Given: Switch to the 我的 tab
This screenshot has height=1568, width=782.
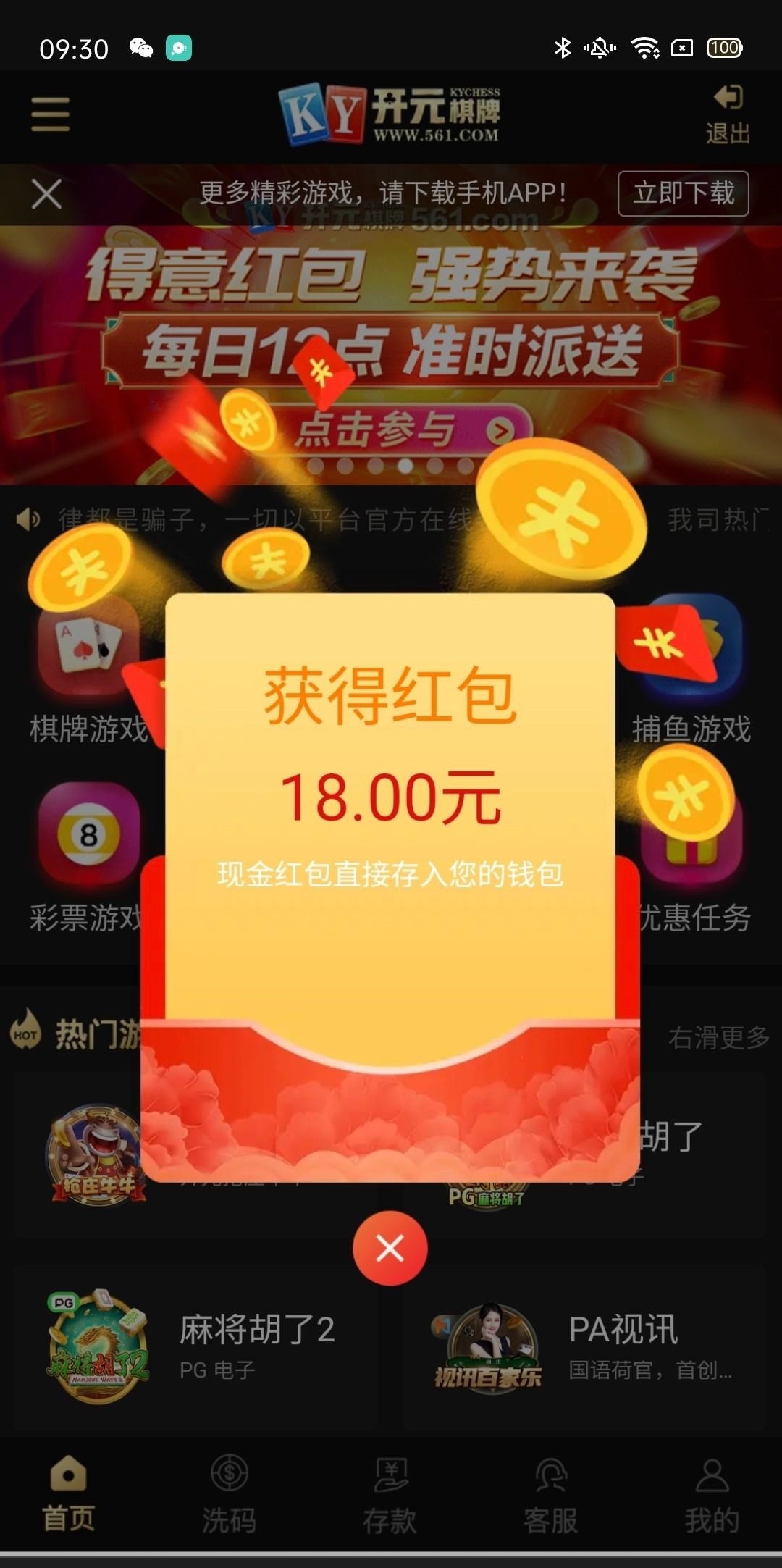Looking at the screenshot, I should click(x=712, y=1493).
